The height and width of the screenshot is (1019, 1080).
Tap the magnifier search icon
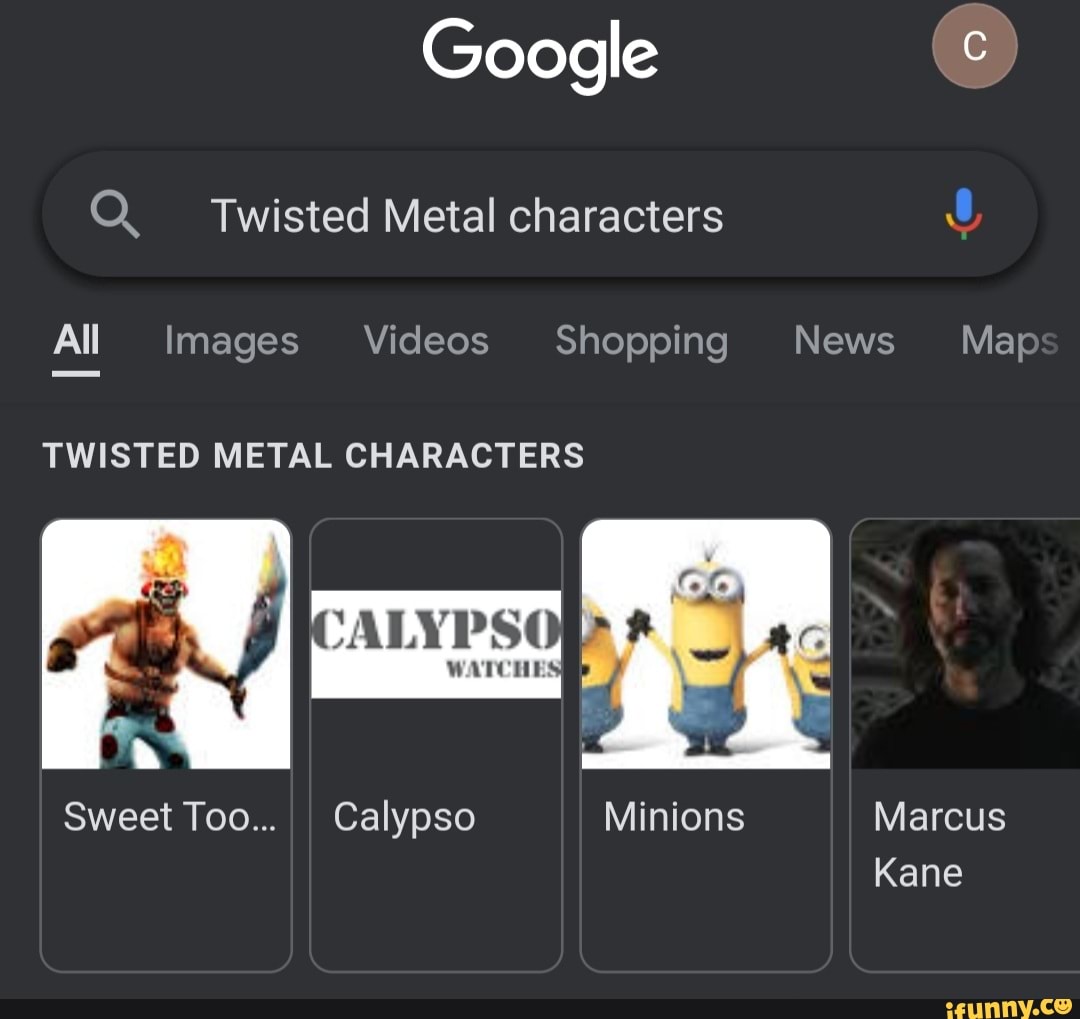tap(115, 215)
